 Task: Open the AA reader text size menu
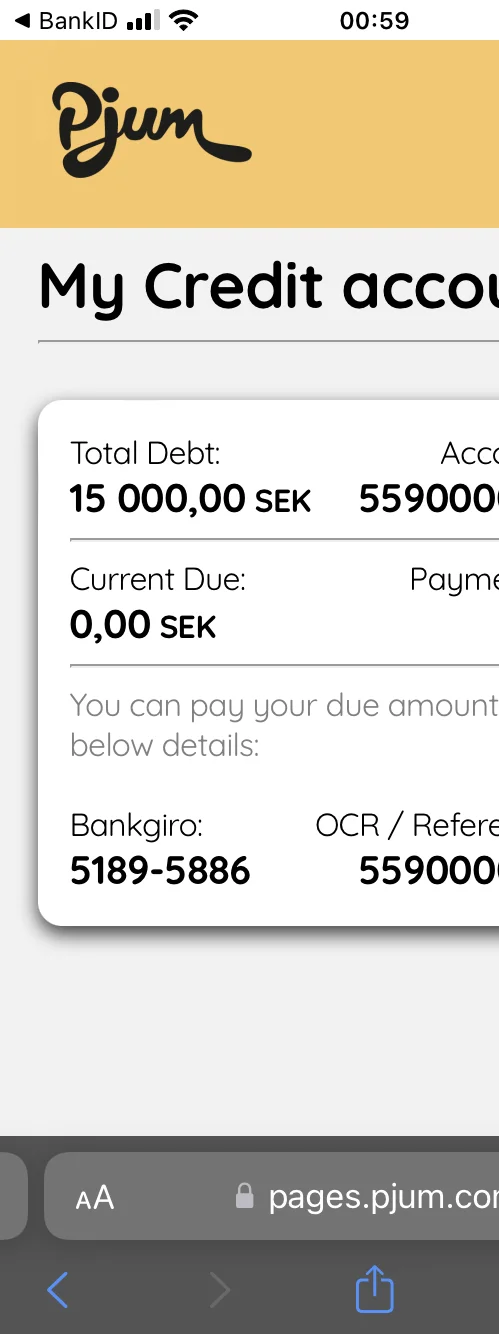point(95,1197)
